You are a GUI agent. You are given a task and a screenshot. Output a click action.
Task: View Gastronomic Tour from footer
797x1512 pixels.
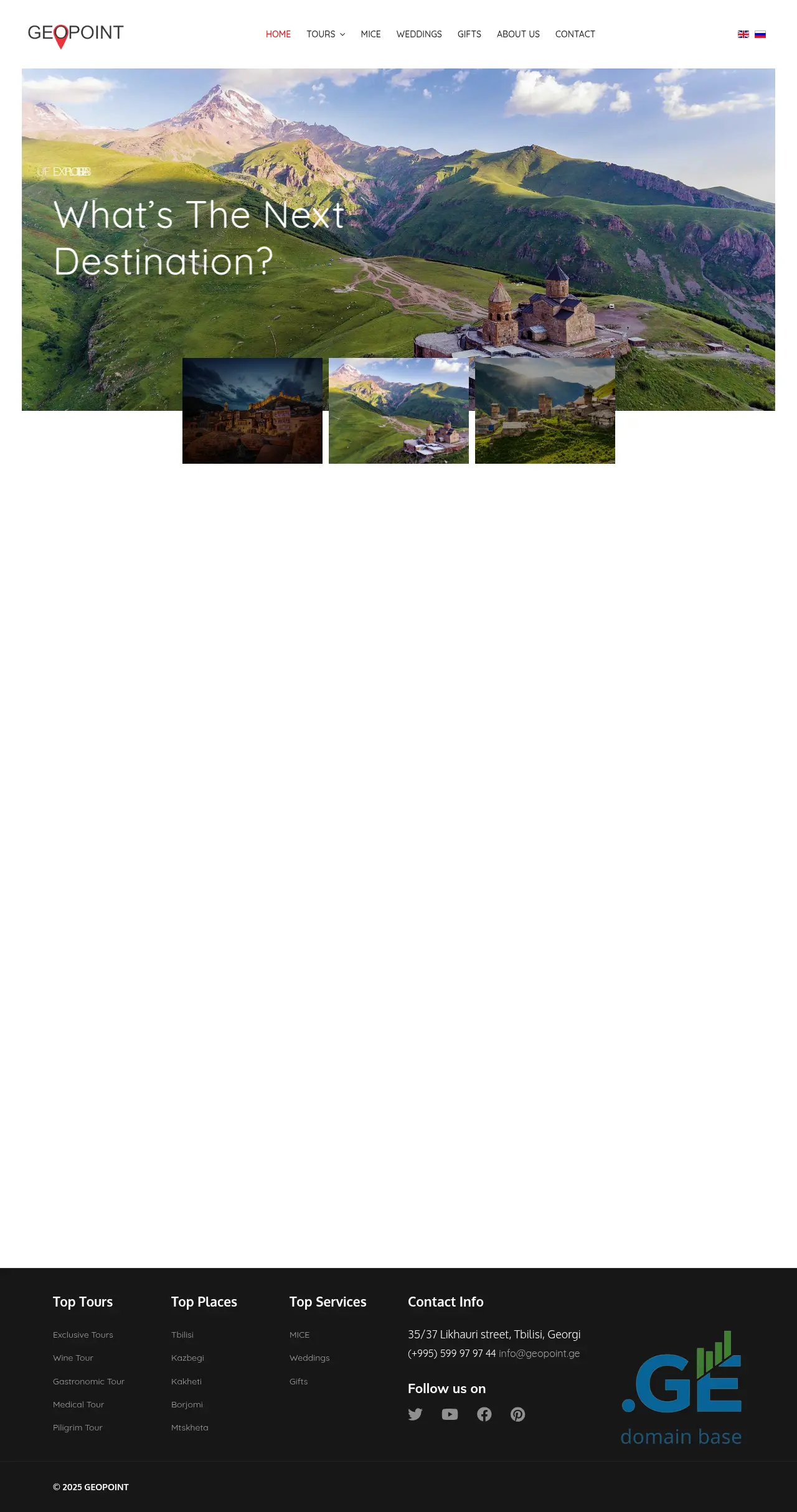pos(88,1381)
